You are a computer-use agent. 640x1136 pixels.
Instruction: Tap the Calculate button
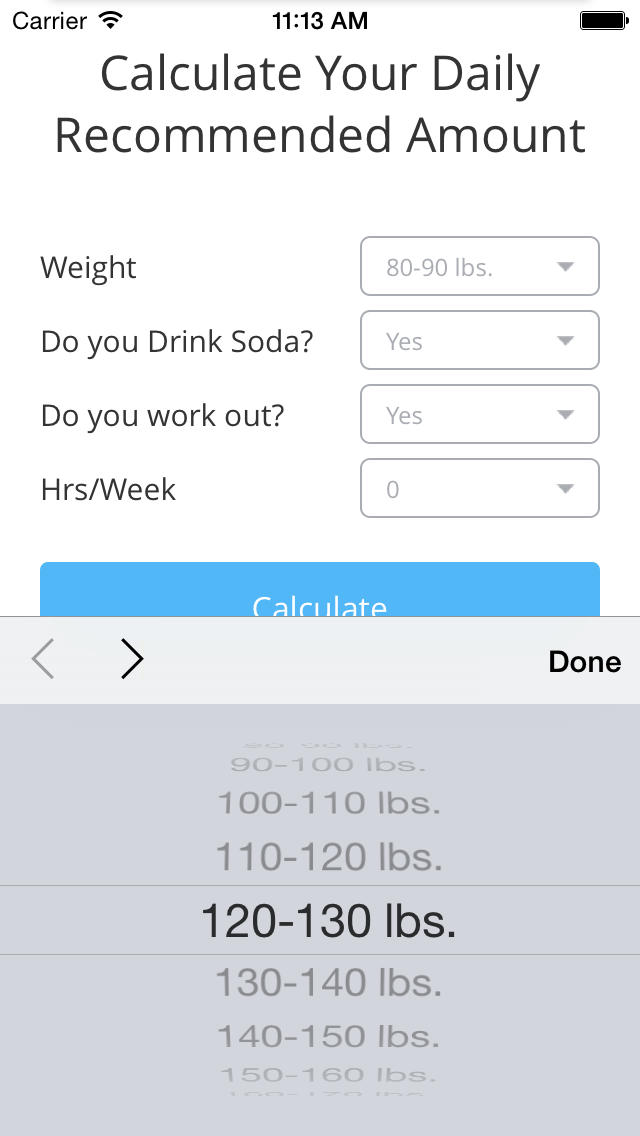tap(320, 590)
